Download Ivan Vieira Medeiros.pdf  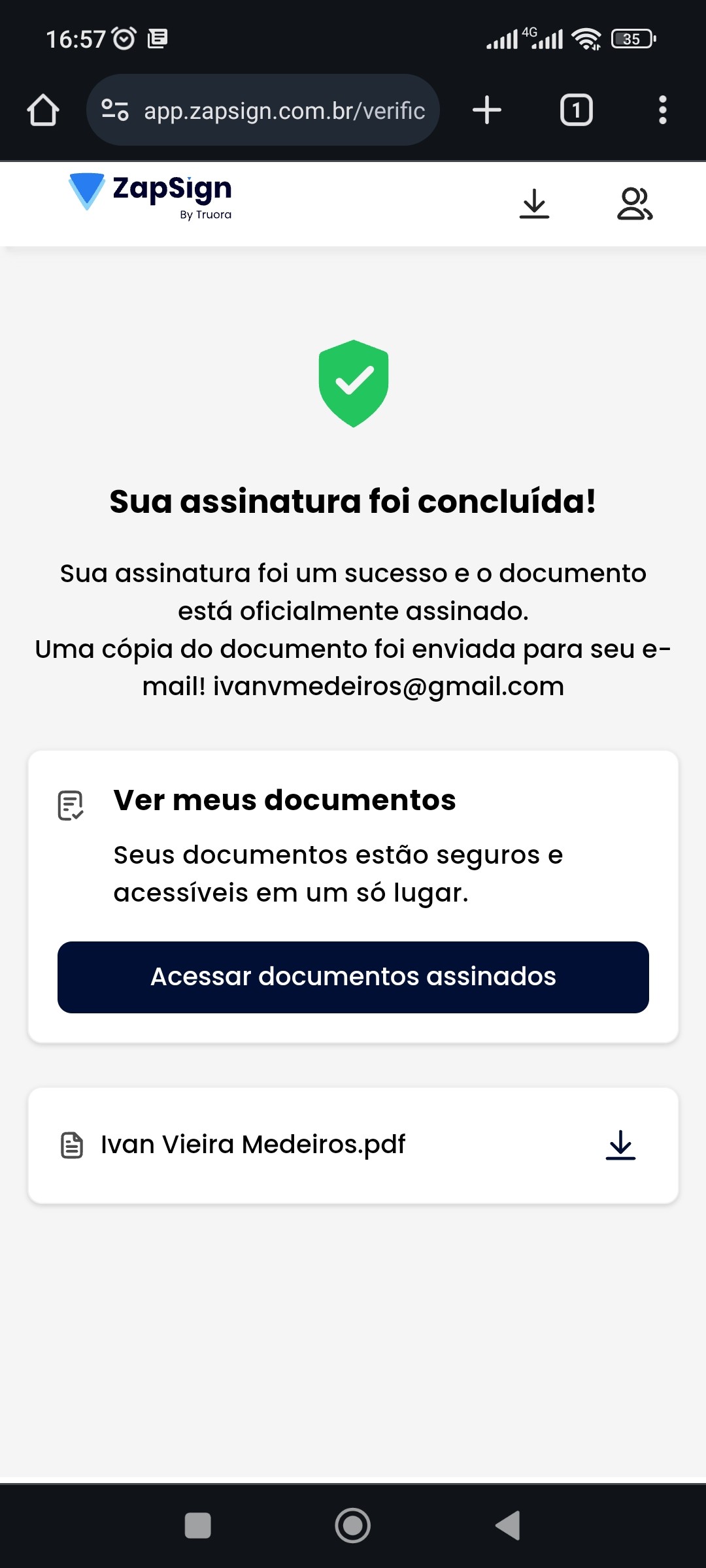click(x=620, y=1145)
